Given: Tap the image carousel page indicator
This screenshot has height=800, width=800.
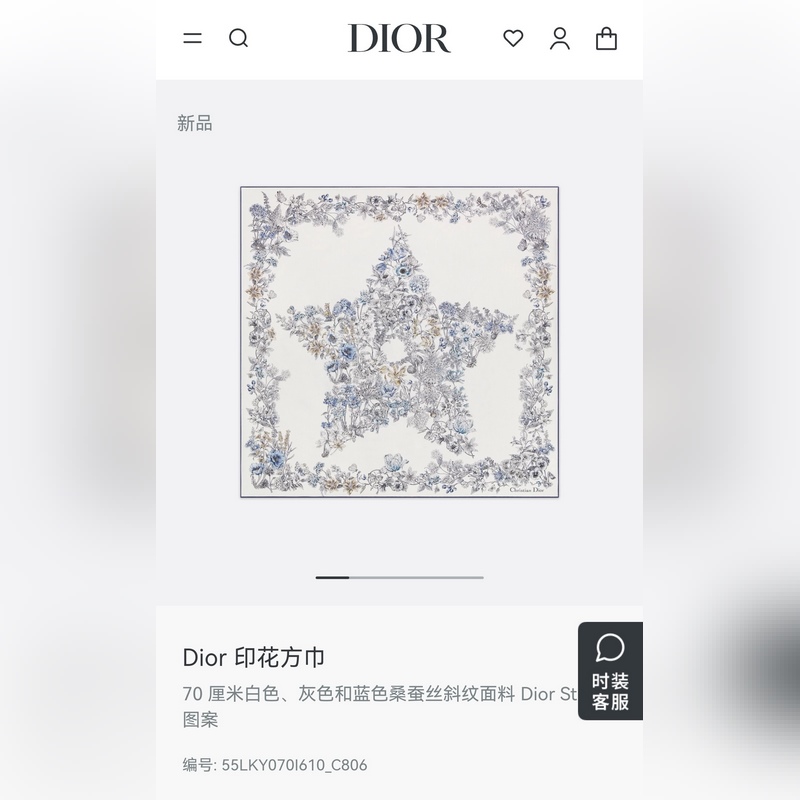Looking at the screenshot, I should (399, 577).
